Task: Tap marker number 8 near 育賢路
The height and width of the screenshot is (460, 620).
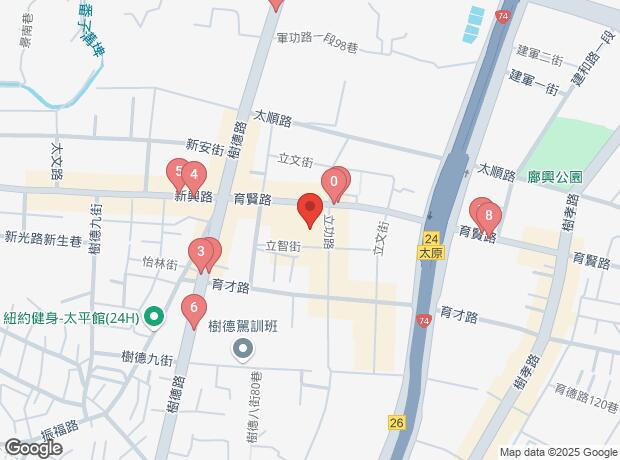Action: coord(489,214)
